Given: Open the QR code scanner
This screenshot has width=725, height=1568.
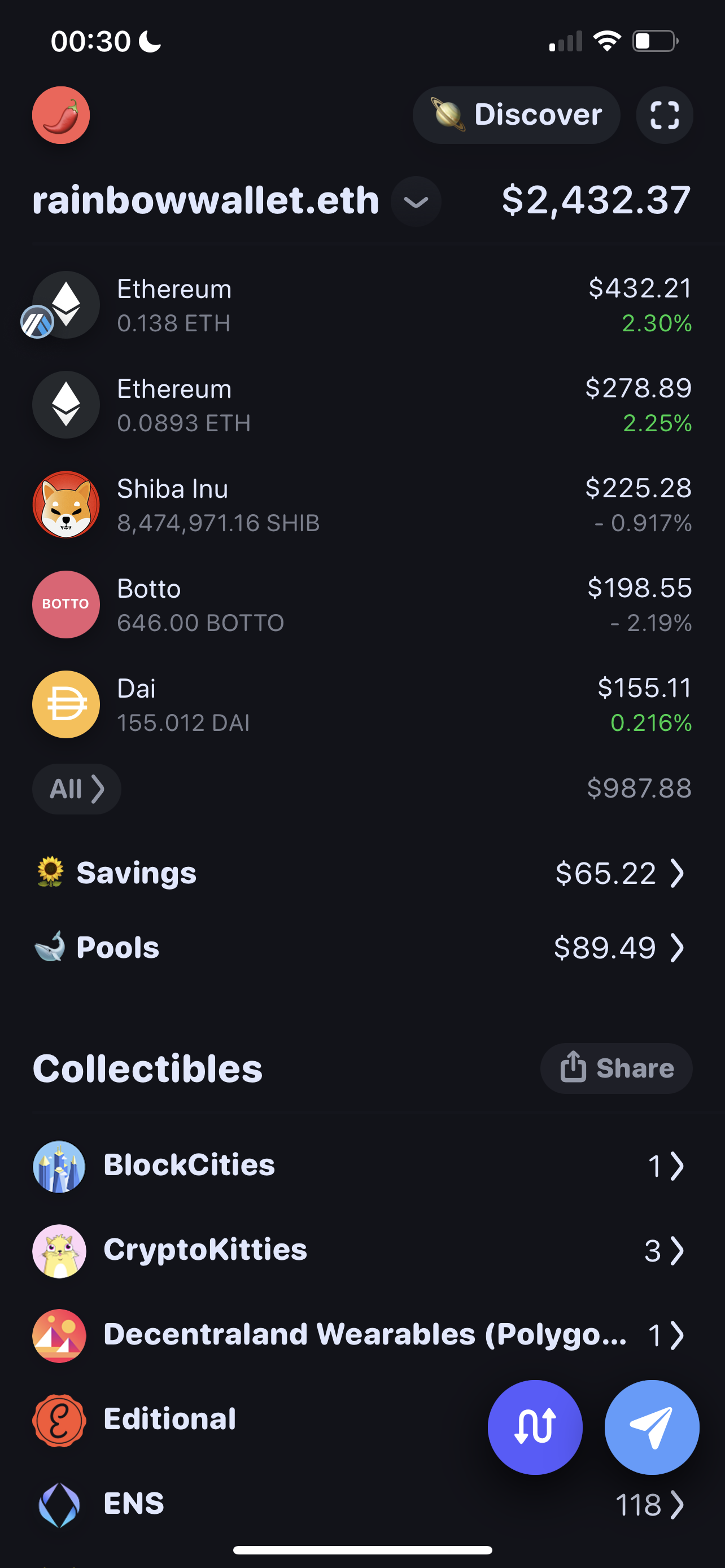Looking at the screenshot, I should (664, 115).
